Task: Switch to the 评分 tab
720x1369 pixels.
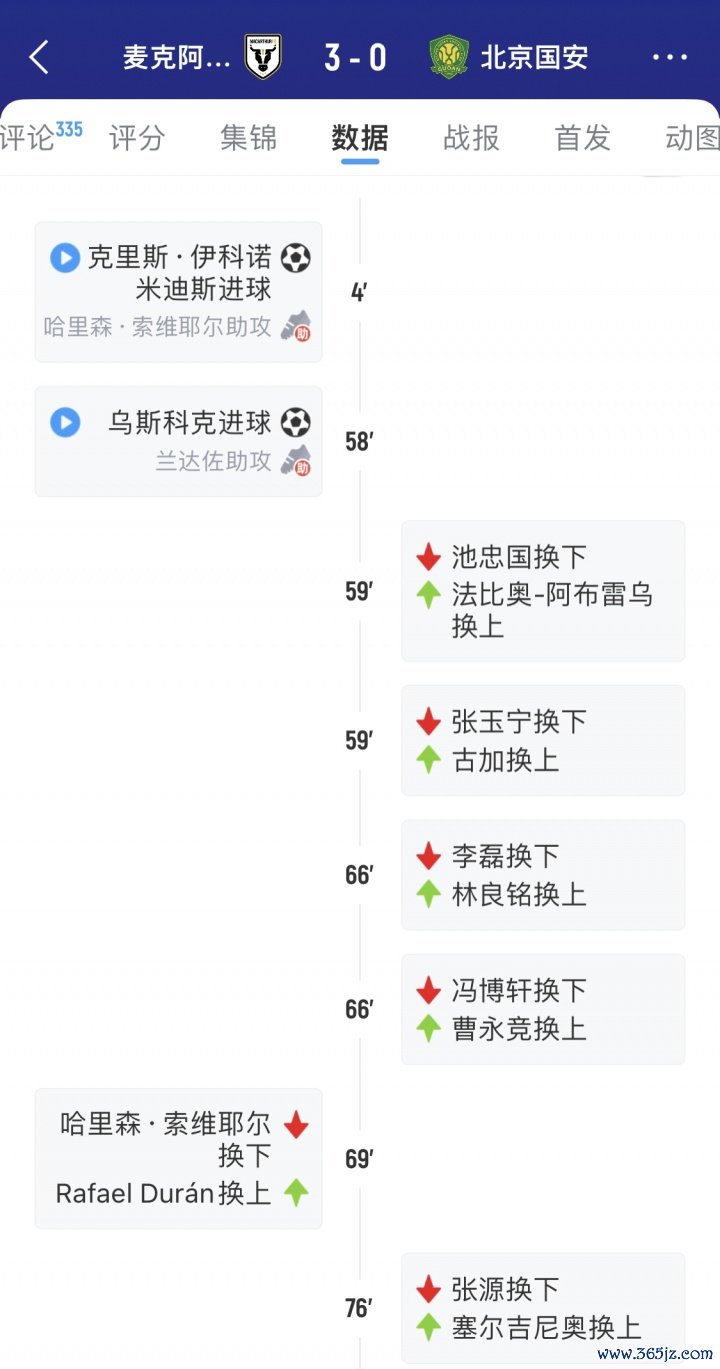Action: [x=137, y=137]
